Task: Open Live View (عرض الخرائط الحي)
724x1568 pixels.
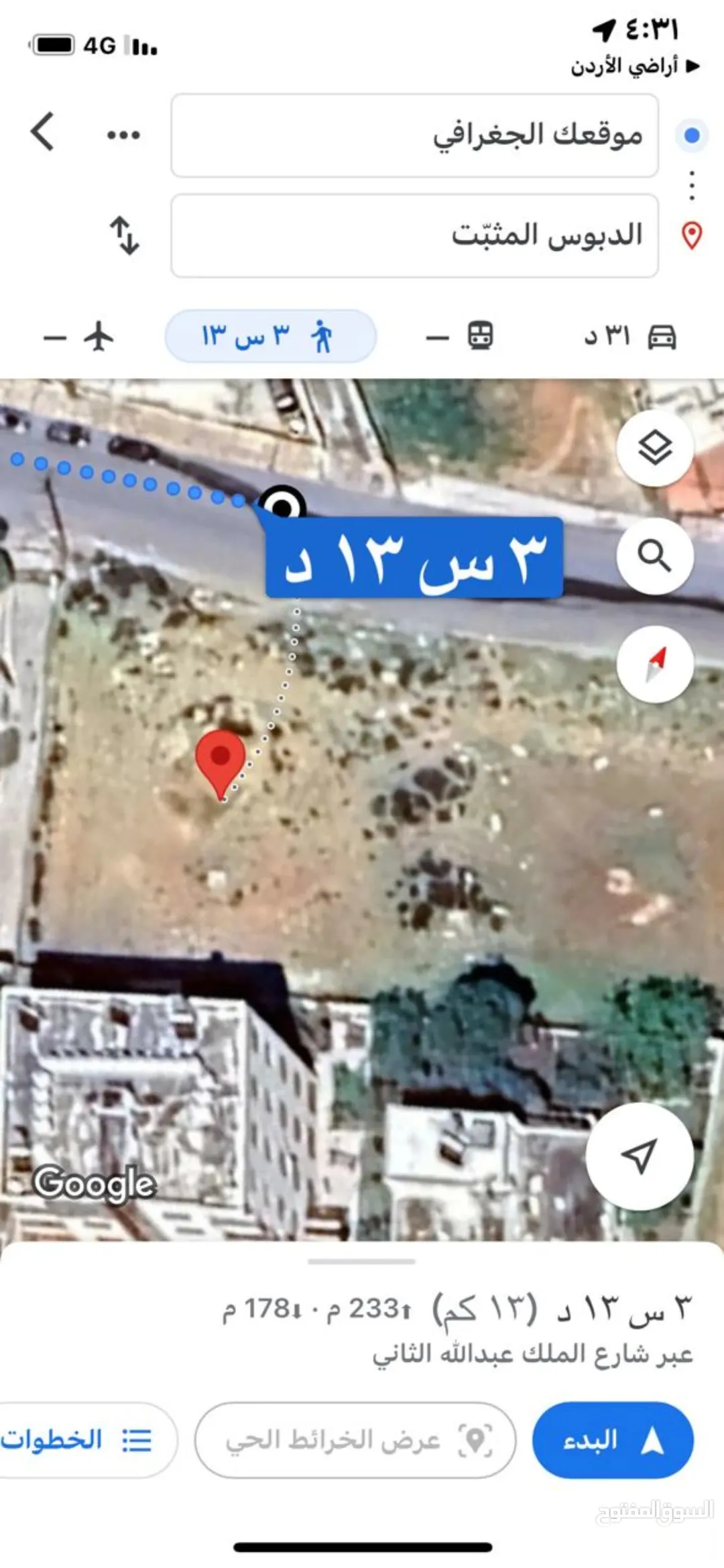Action: click(355, 1440)
